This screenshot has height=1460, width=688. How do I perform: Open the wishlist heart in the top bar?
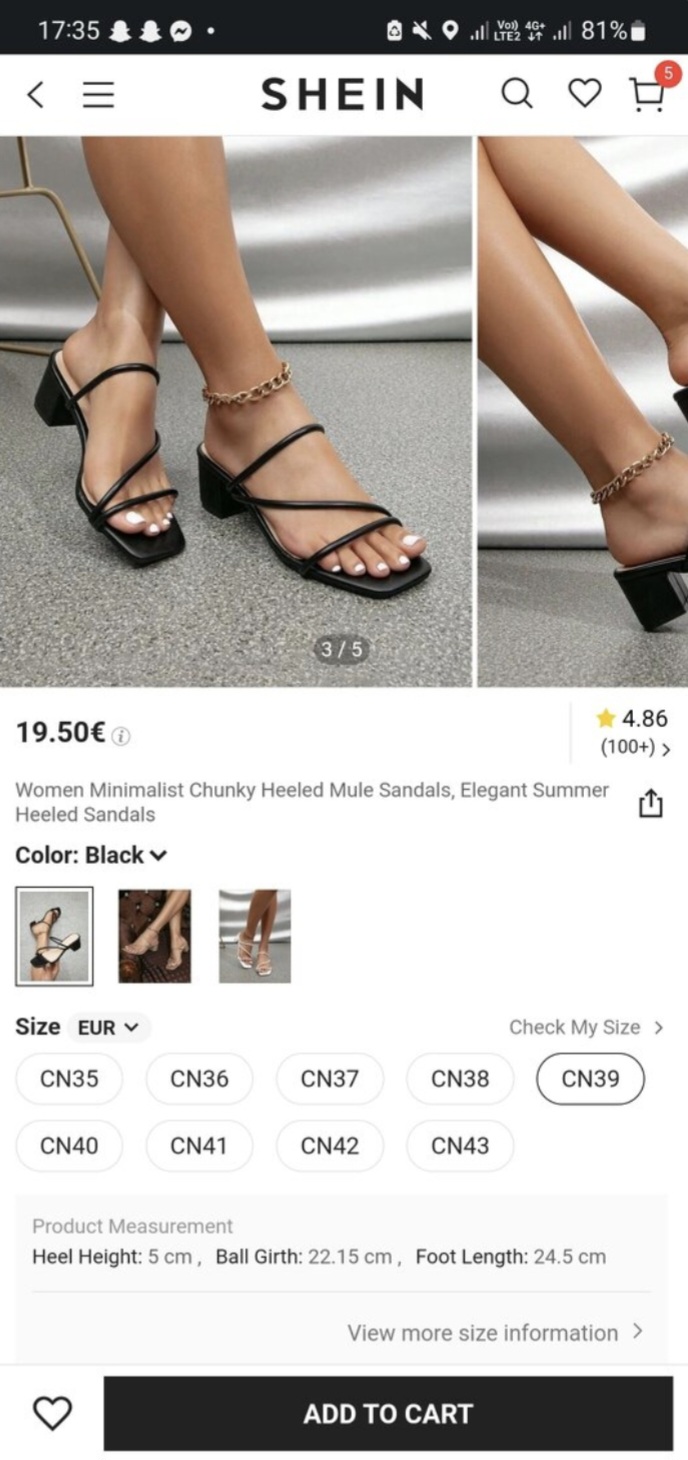pyautogui.click(x=584, y=94)
